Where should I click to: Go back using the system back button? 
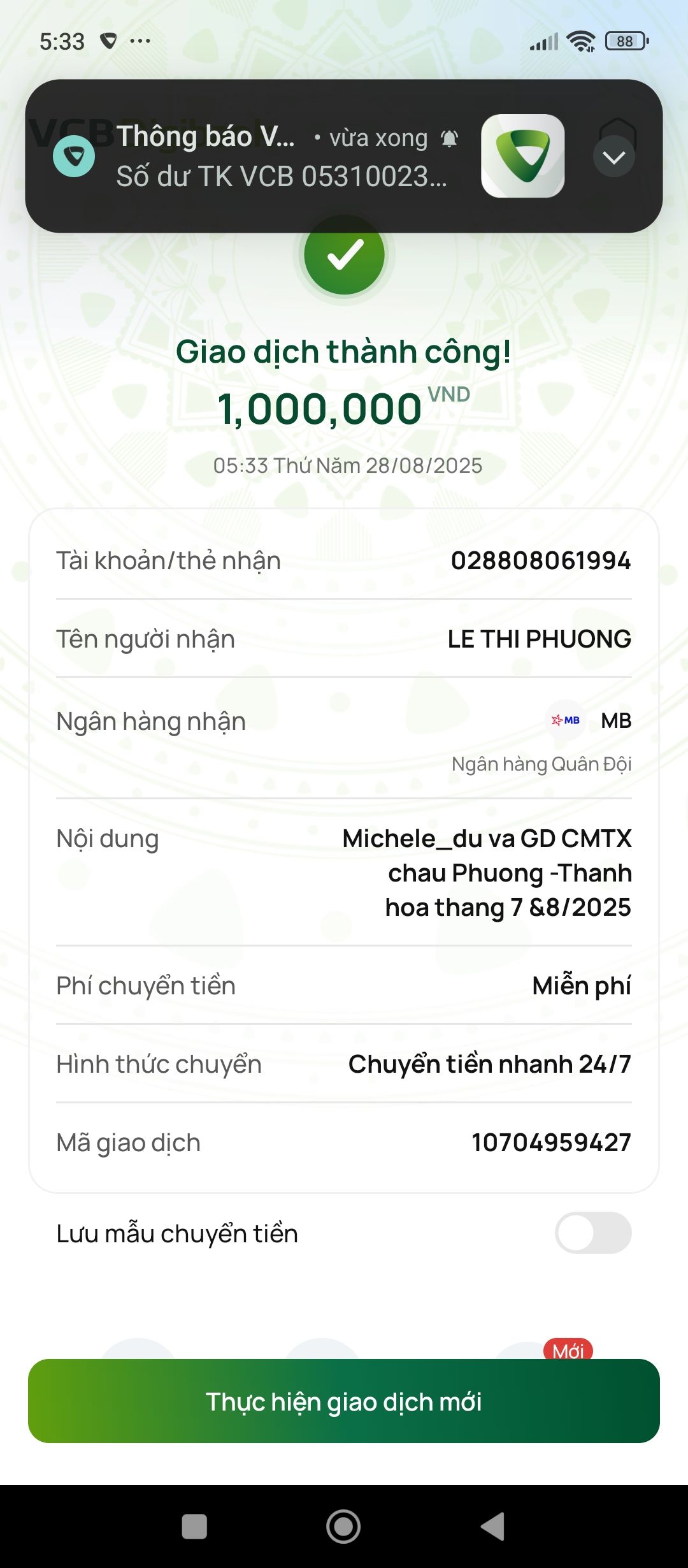click(493, 1527)
